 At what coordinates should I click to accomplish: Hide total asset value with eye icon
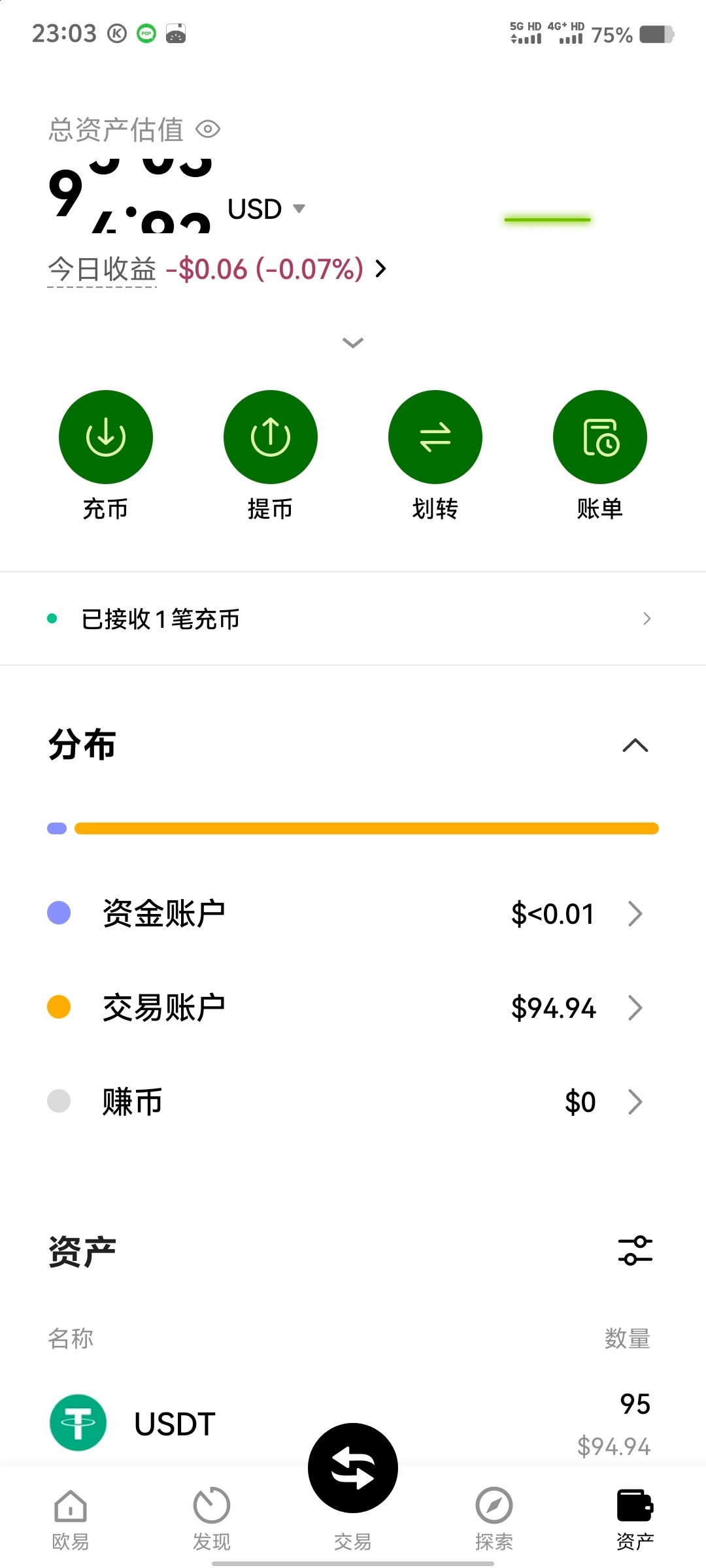coord(208,129)
